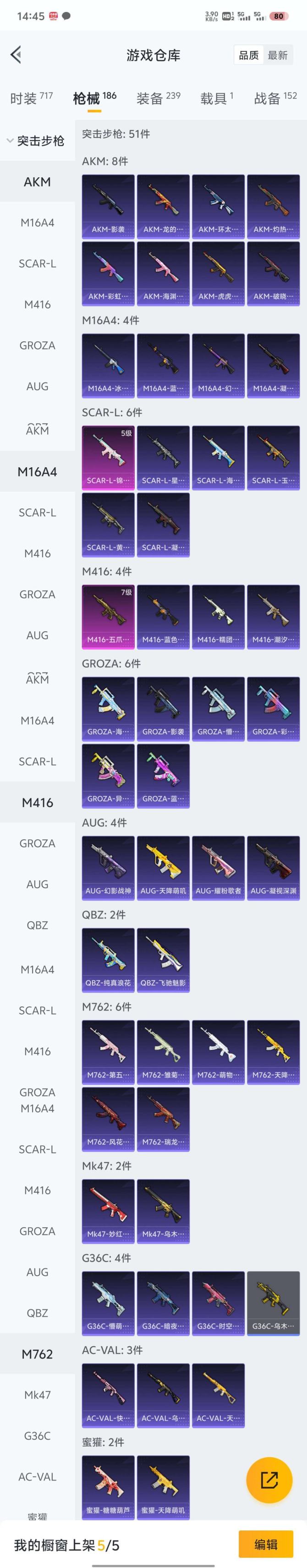Tap the orange share floating button
Image resolution: width=307 pixels, height=1568 pixels.
click(x=269, y=1479)
